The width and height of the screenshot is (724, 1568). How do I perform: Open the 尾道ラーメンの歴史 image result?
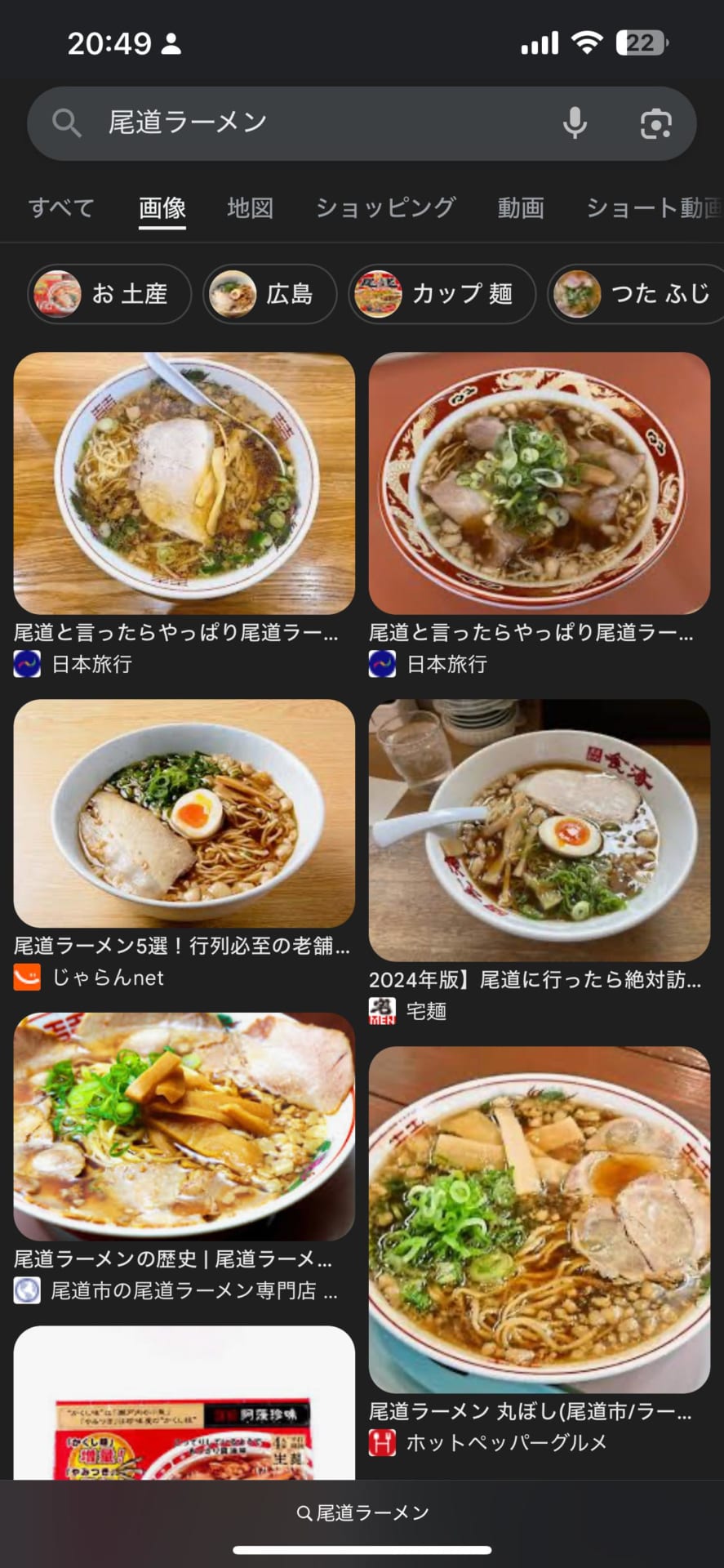184,1127
